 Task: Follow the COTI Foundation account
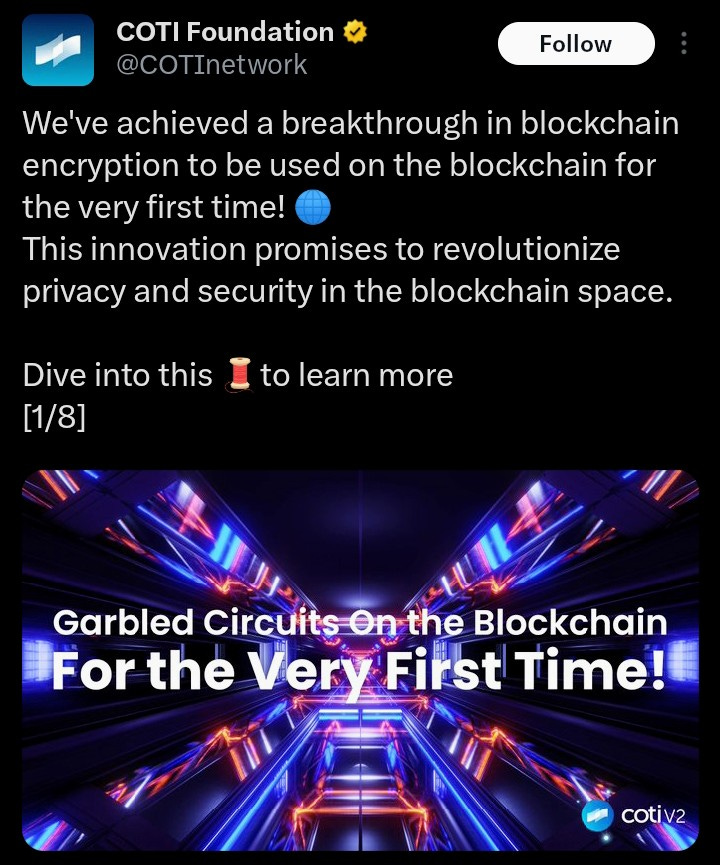tap(575, 44)
